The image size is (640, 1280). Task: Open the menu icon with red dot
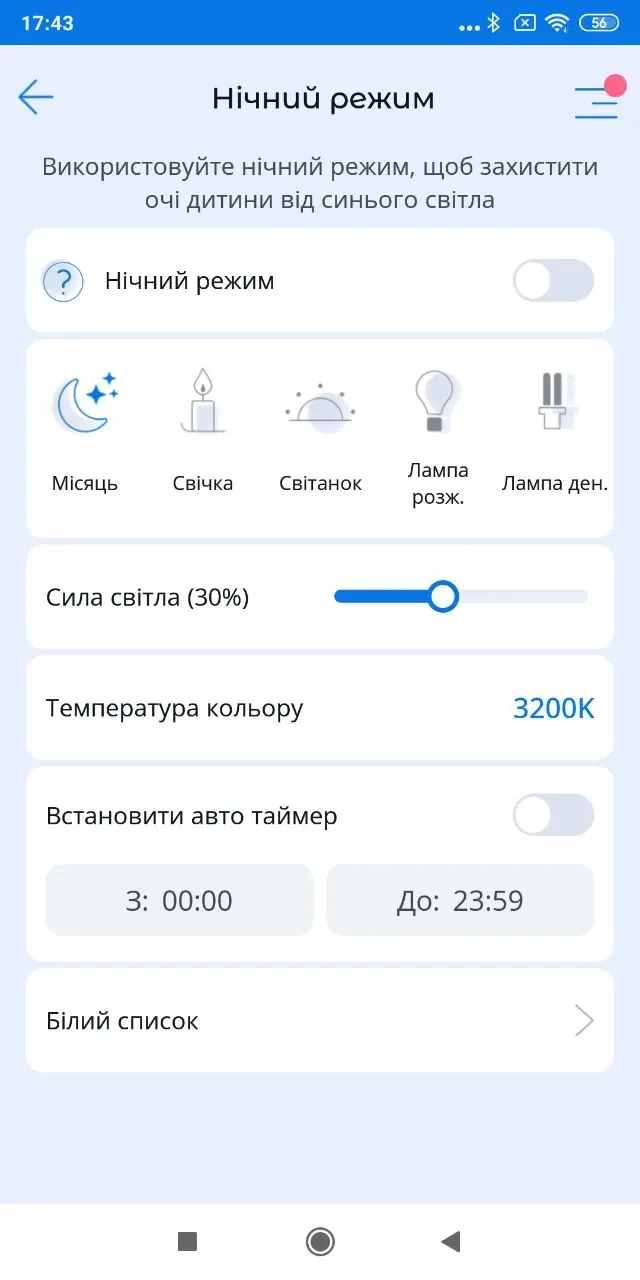pyautogui.click(x=595, y=99)
